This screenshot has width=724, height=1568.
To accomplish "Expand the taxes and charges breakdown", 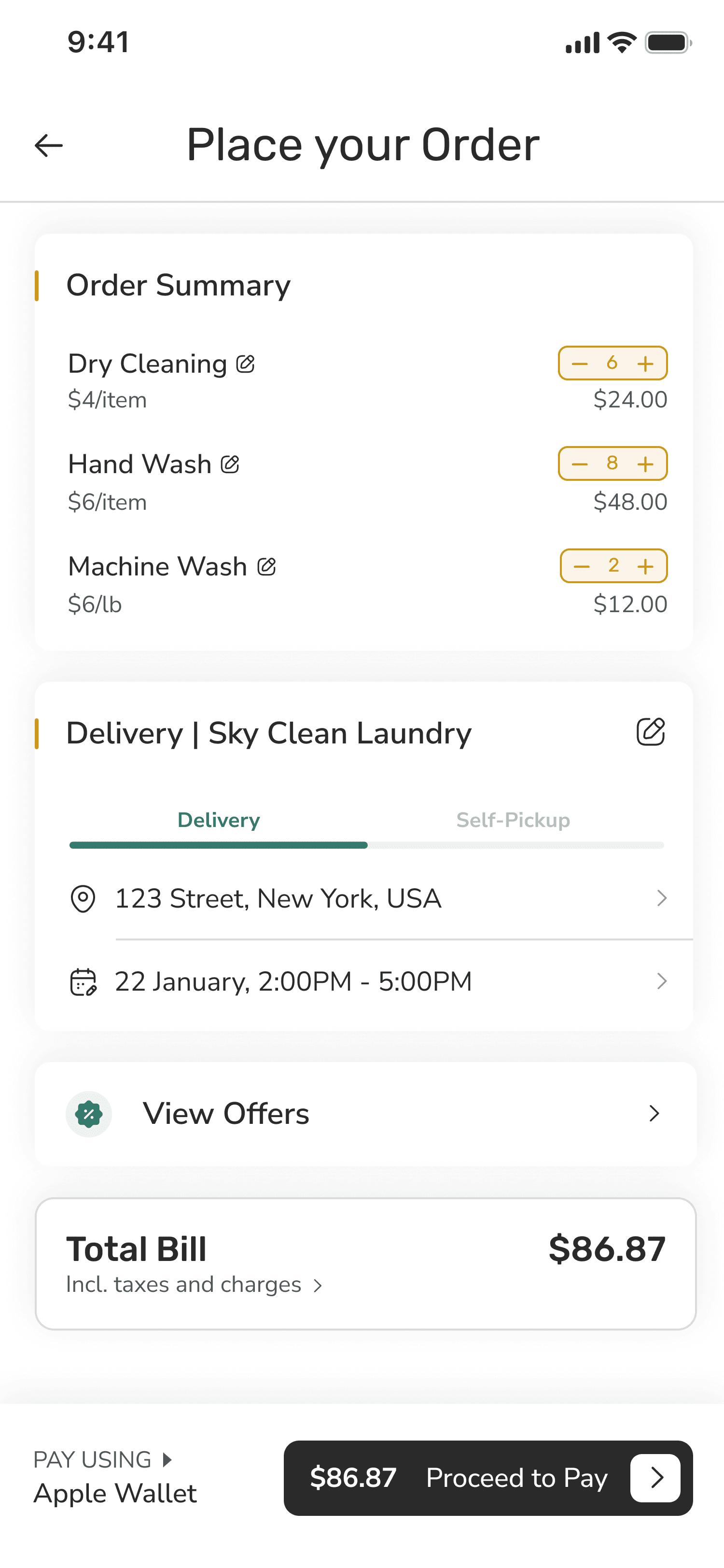I will tap(195, 1285).
